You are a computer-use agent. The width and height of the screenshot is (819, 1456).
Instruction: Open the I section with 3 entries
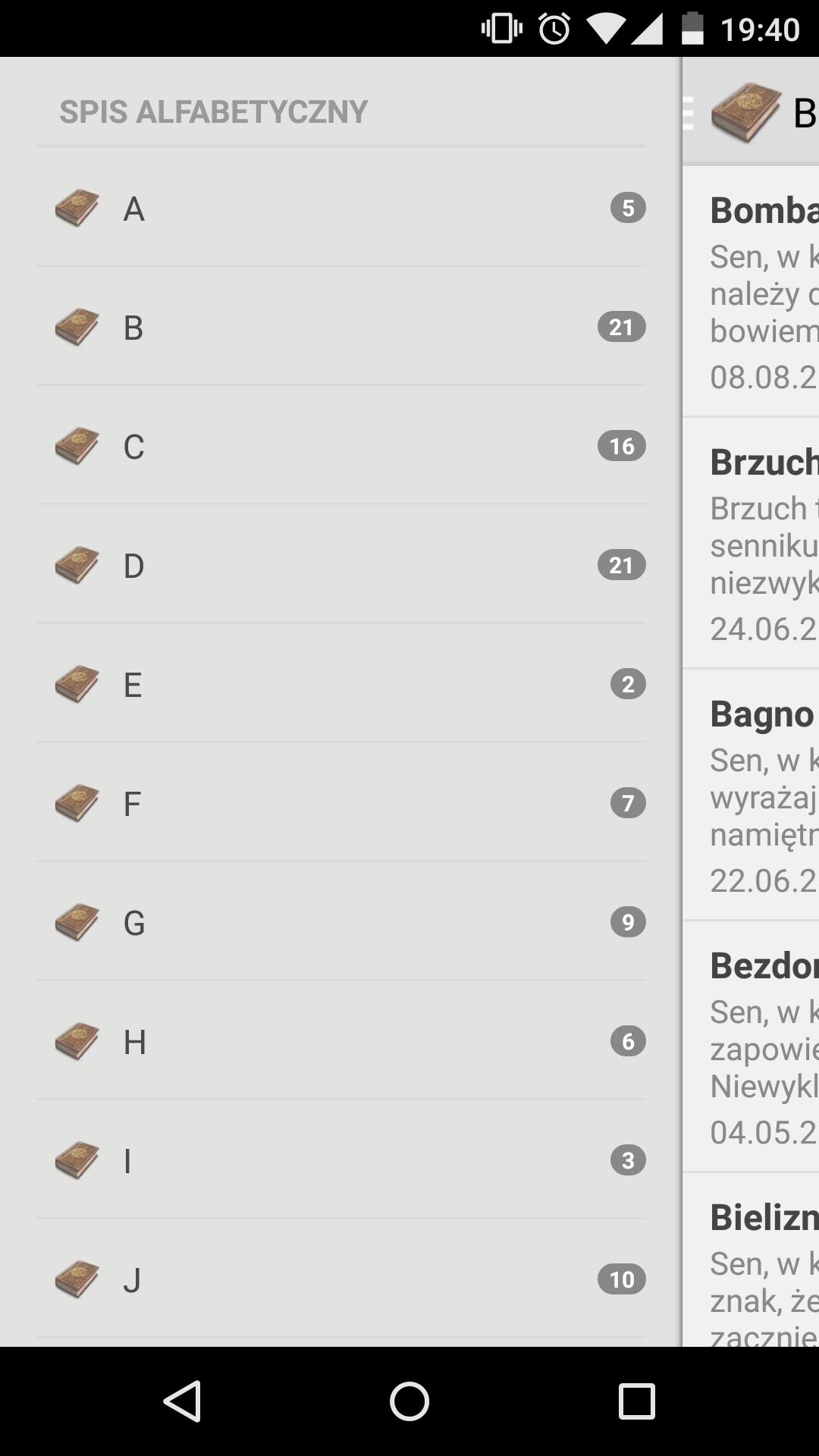pyautogui.click(x=341, y=1160)
